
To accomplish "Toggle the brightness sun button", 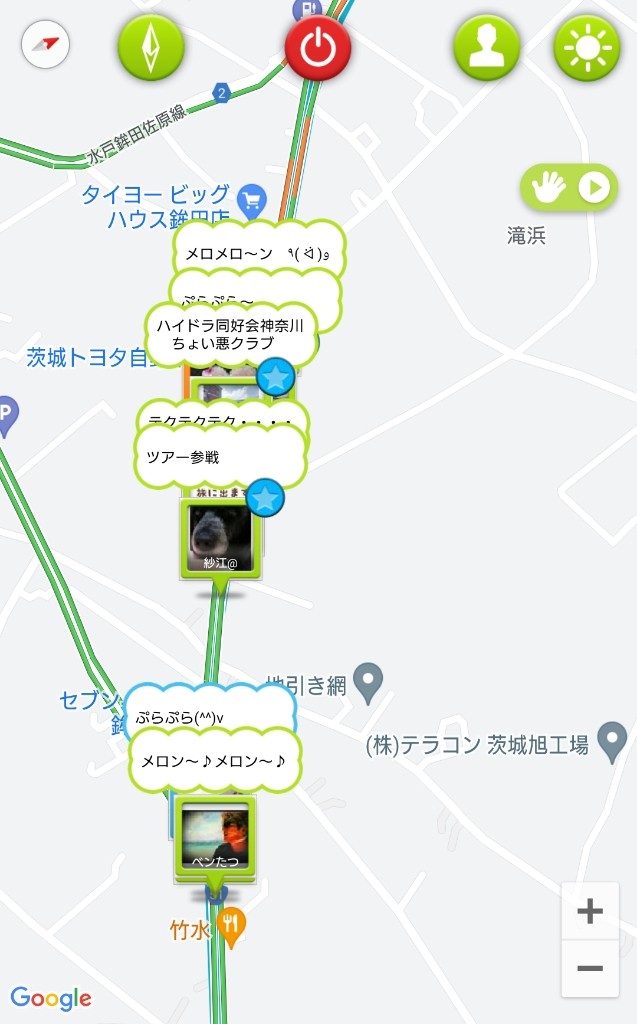I will [587, 47].
